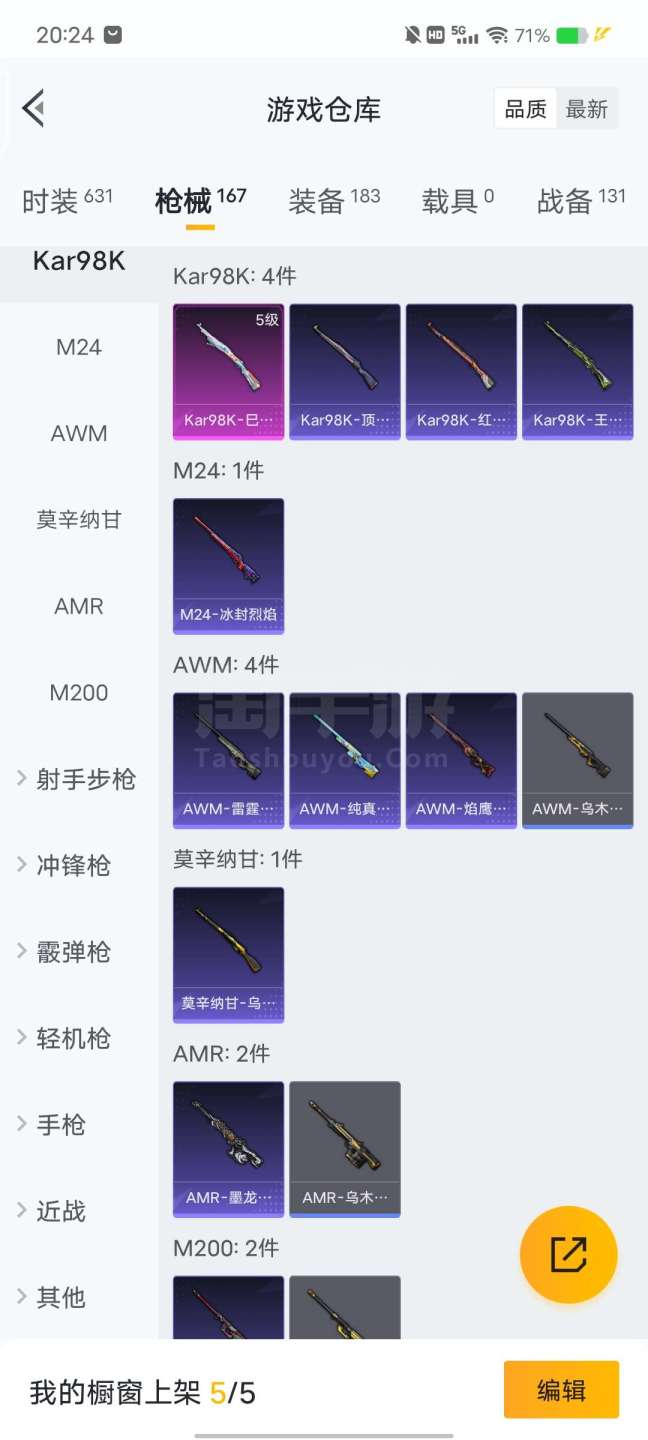Viewport: 648px width, 1440px height.
Task: Expand the 射手步枪 category
Action: 79,779
